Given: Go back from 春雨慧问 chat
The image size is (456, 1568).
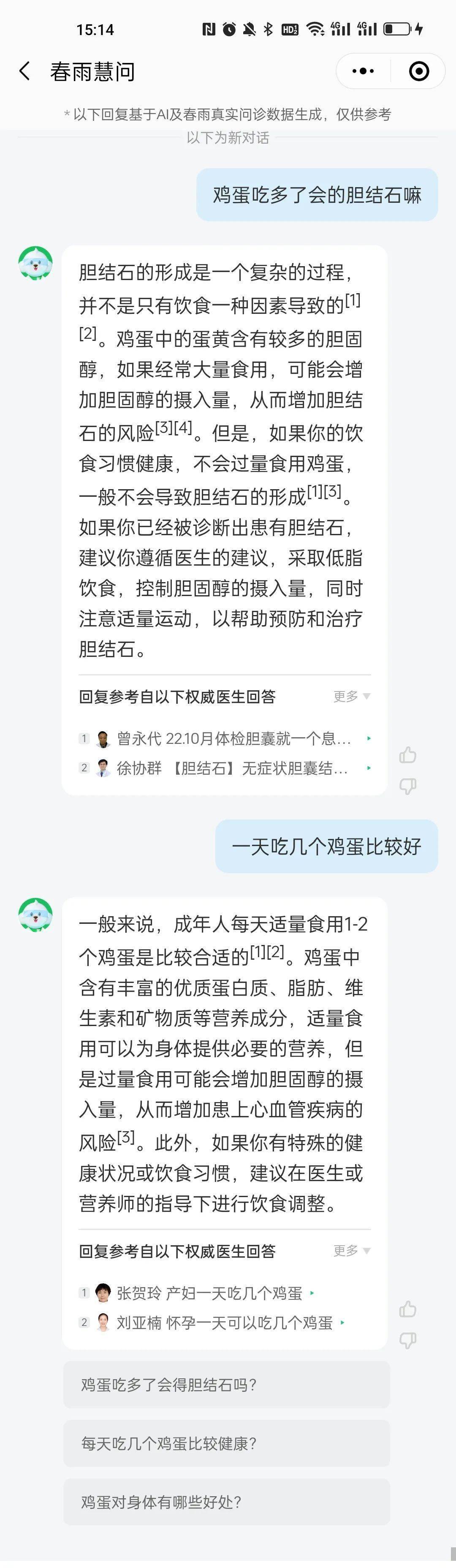Looking at the screenshot, I should pos(24,71).
